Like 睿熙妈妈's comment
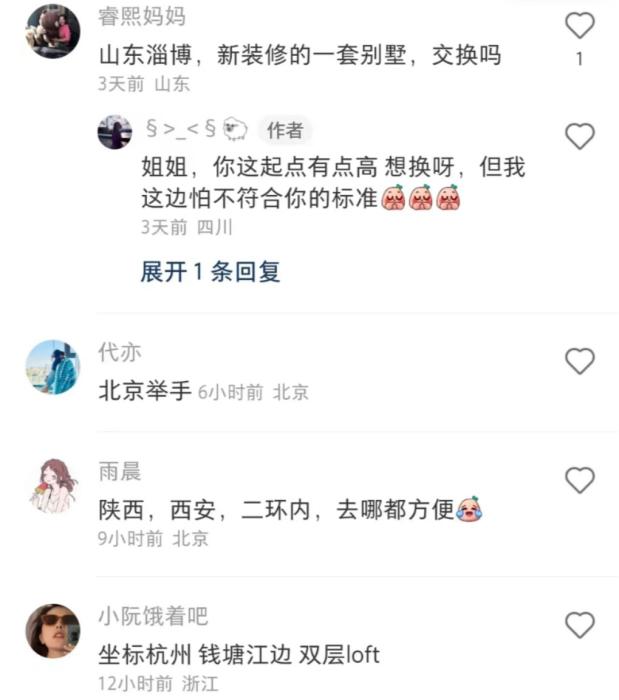Viewport: 619px width, 700px height. [579, 26]
